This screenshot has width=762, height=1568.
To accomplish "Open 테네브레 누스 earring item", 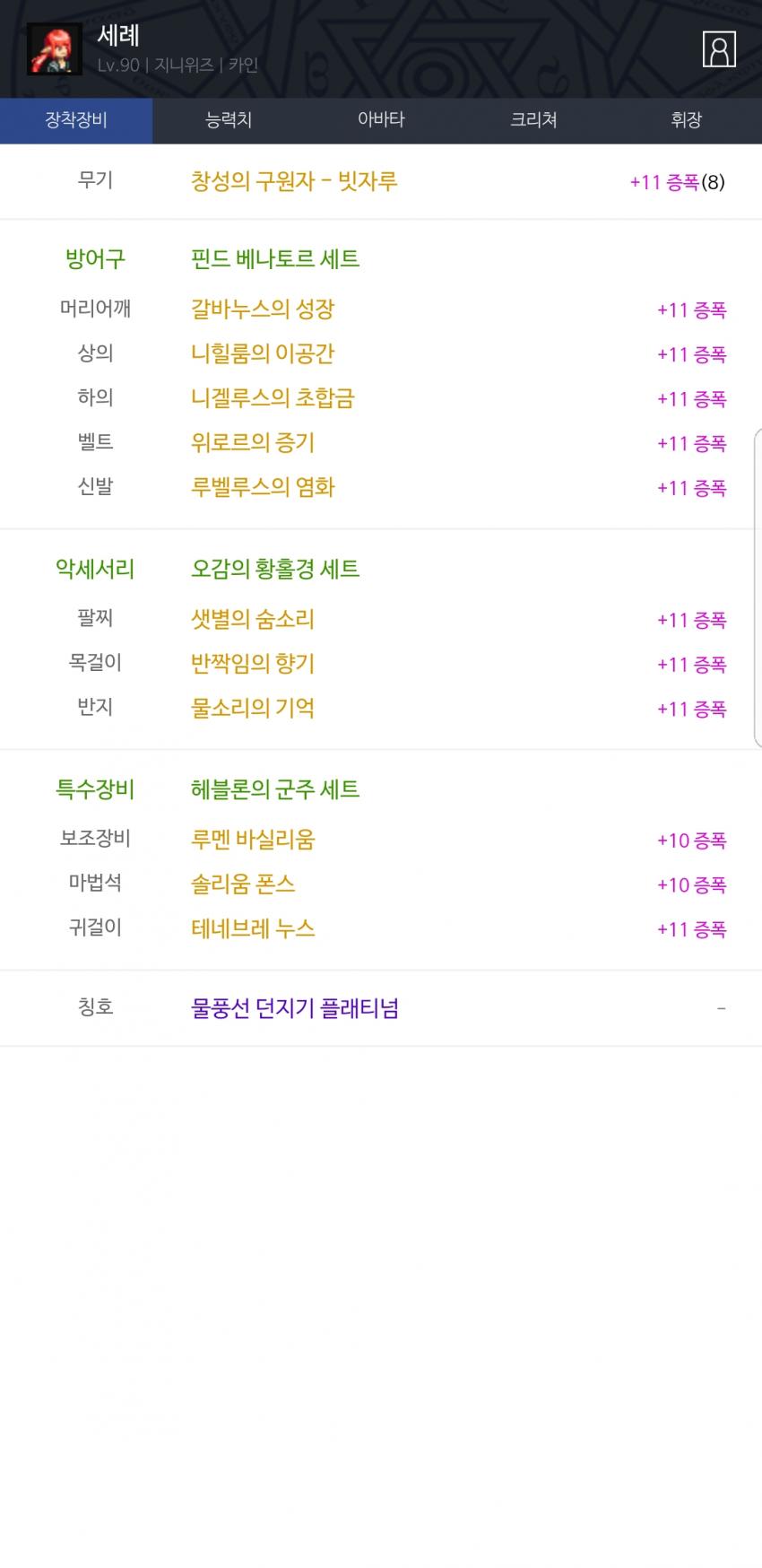I will [x=253, y=928].
